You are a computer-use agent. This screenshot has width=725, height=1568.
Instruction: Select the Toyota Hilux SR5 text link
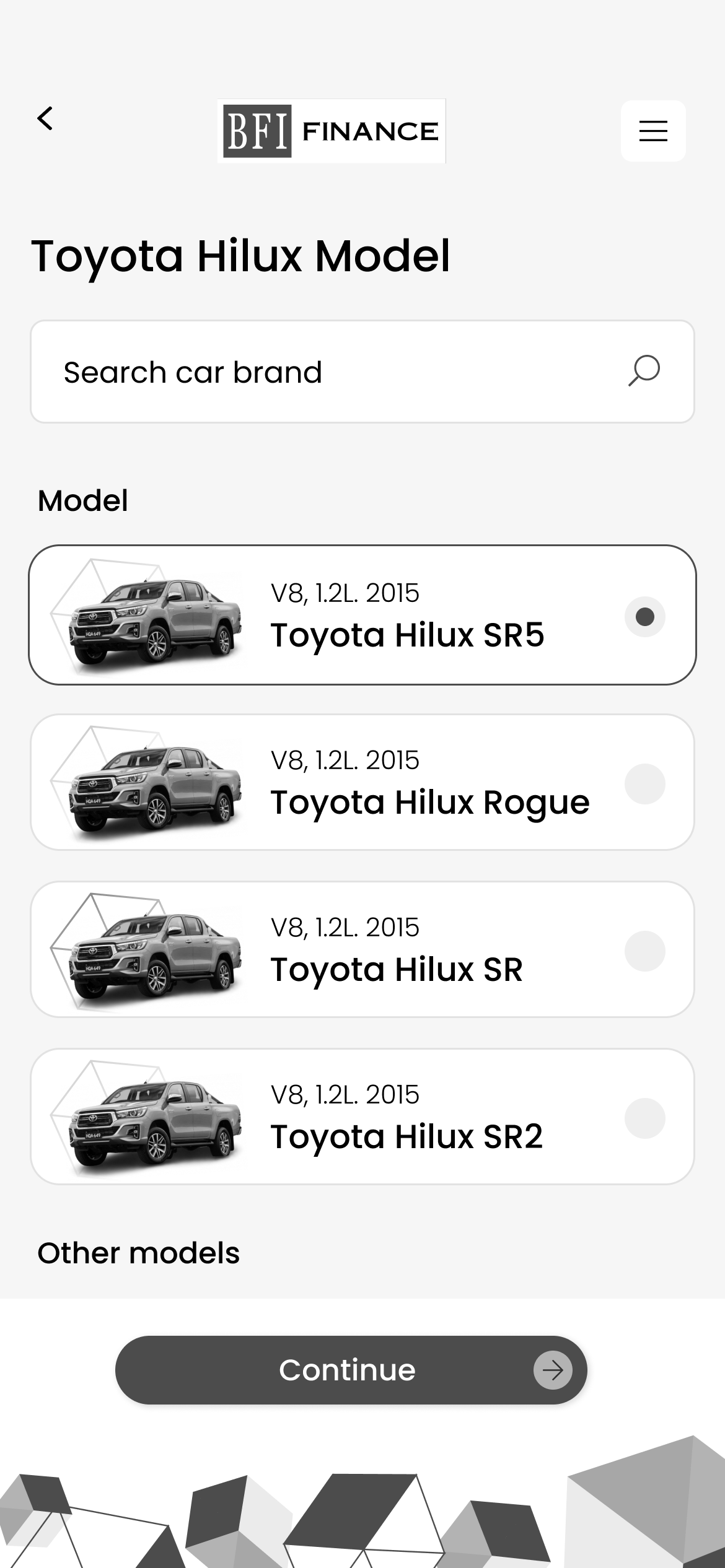(408, 634)
